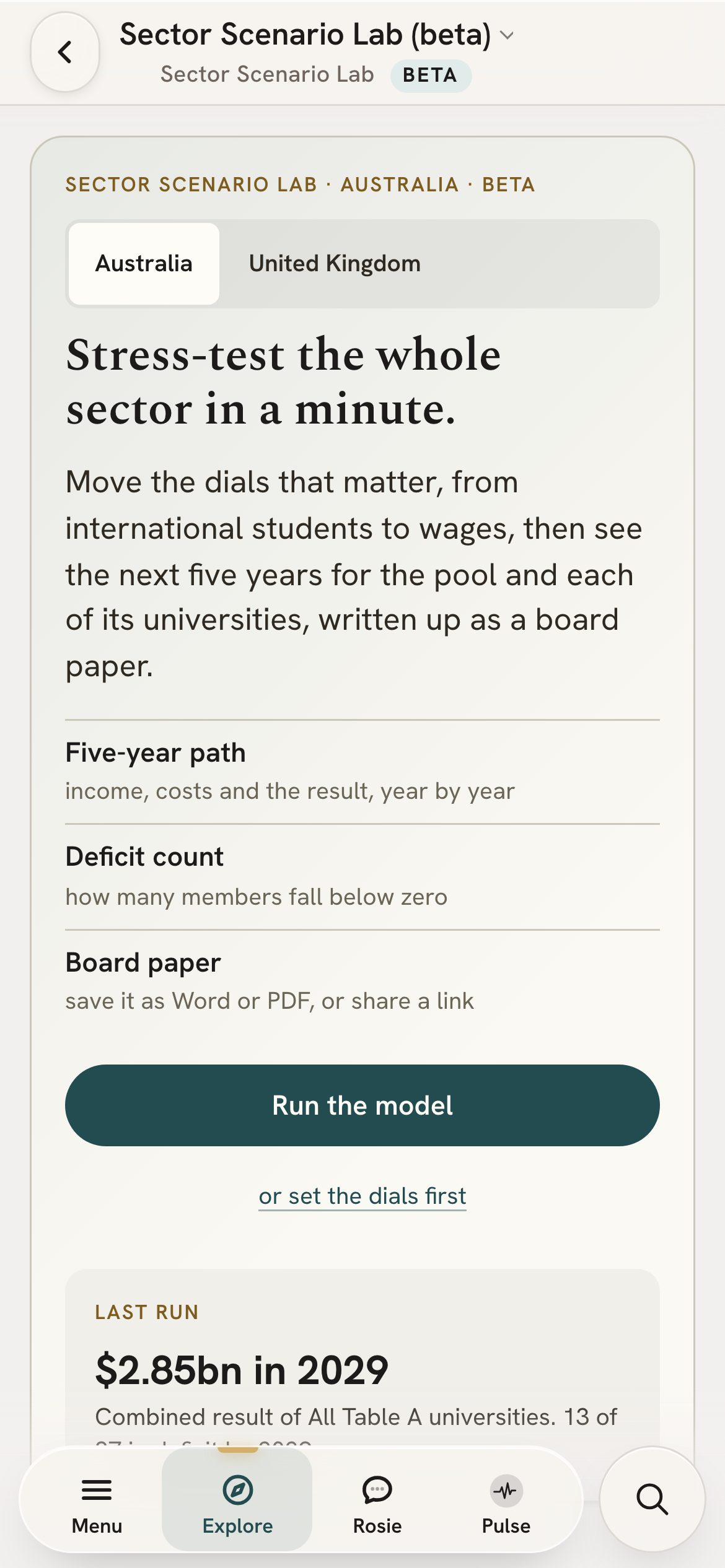Go back with the top-left arrow
The width and height of the screenshot is (725, 1568).
tap(65, 52)
